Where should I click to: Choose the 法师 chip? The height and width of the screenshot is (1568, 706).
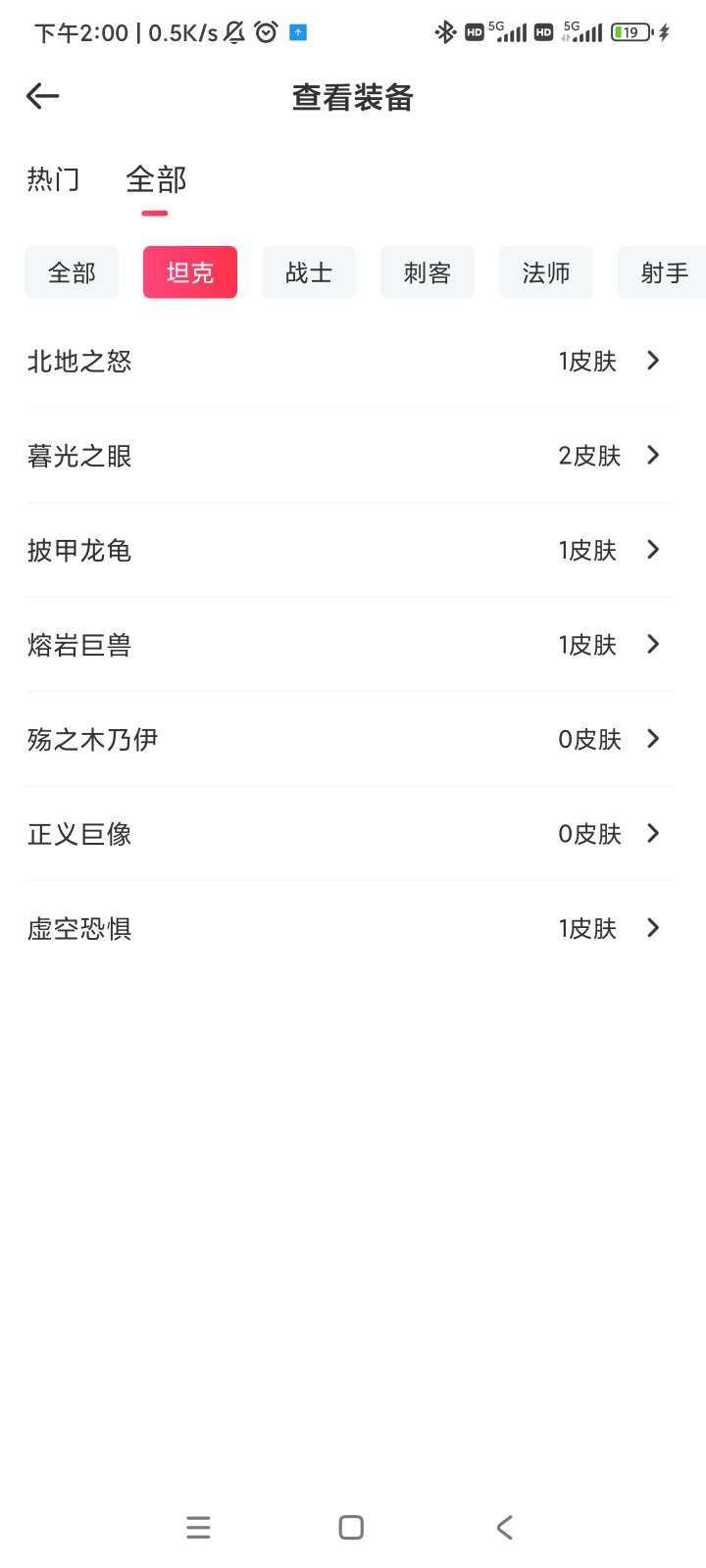click(x=546, y=272)
